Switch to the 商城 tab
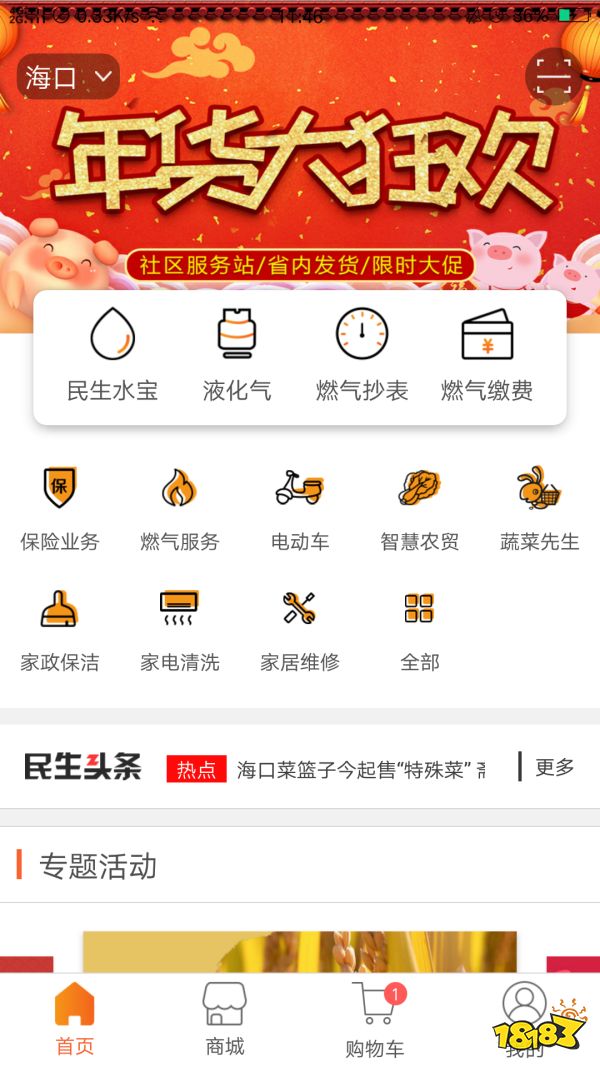This screenshot has height=1067, width=600. (x=225, y=1019)
